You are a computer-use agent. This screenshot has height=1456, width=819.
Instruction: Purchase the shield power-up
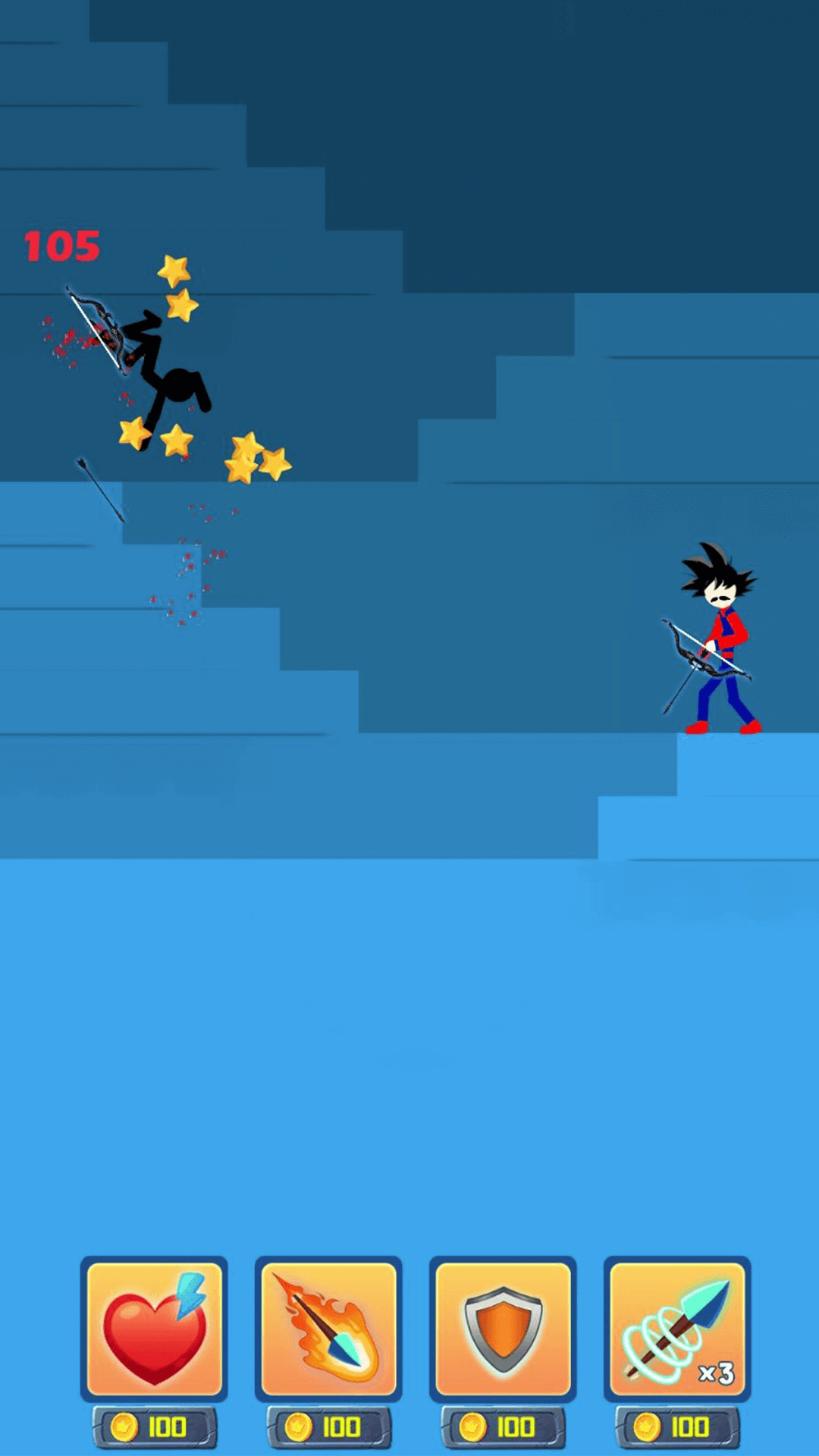pyautogui.click(x=503, y=1329)
